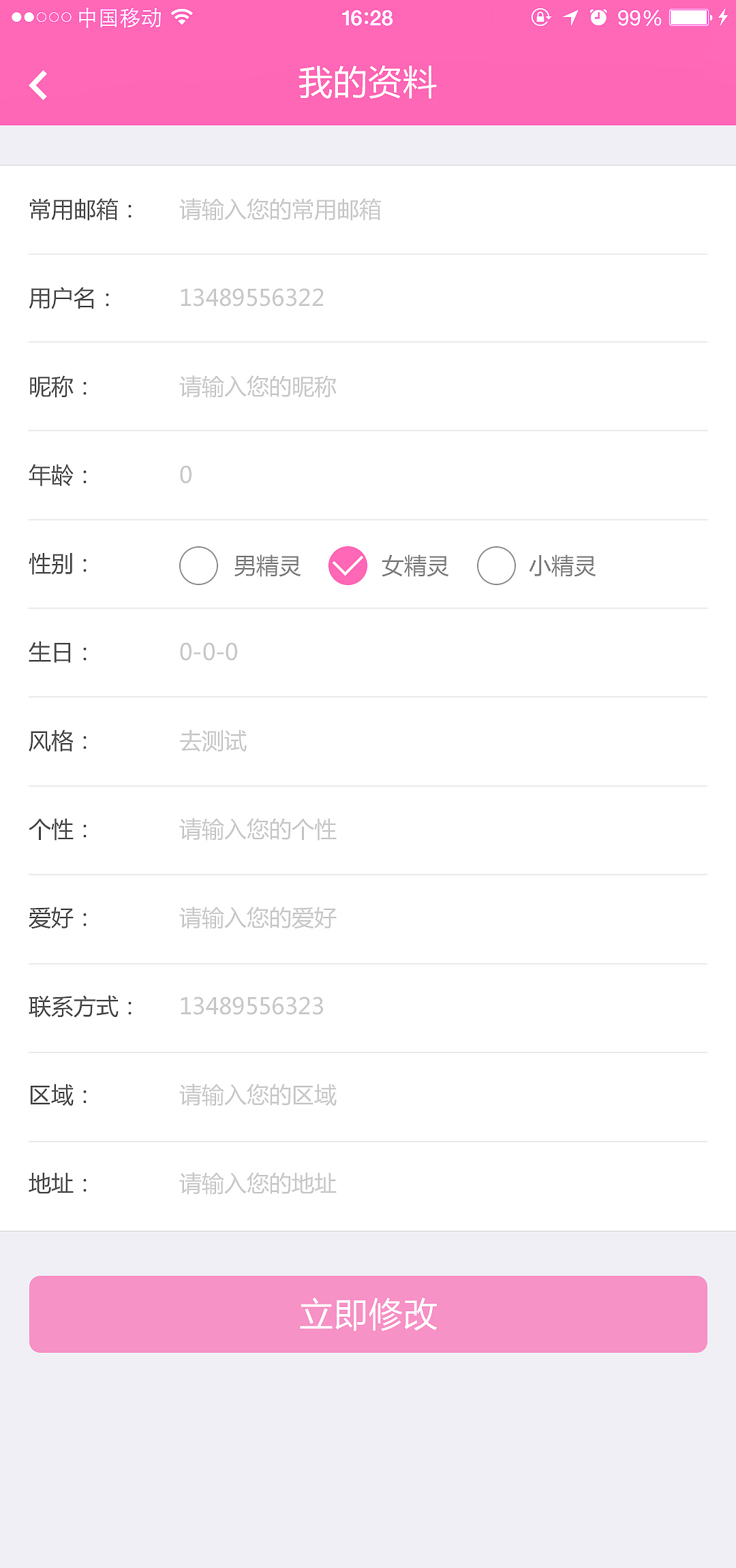Open the 去测试 style test link
Viewport: 736px width, 1568px height.
pos(213,742)
